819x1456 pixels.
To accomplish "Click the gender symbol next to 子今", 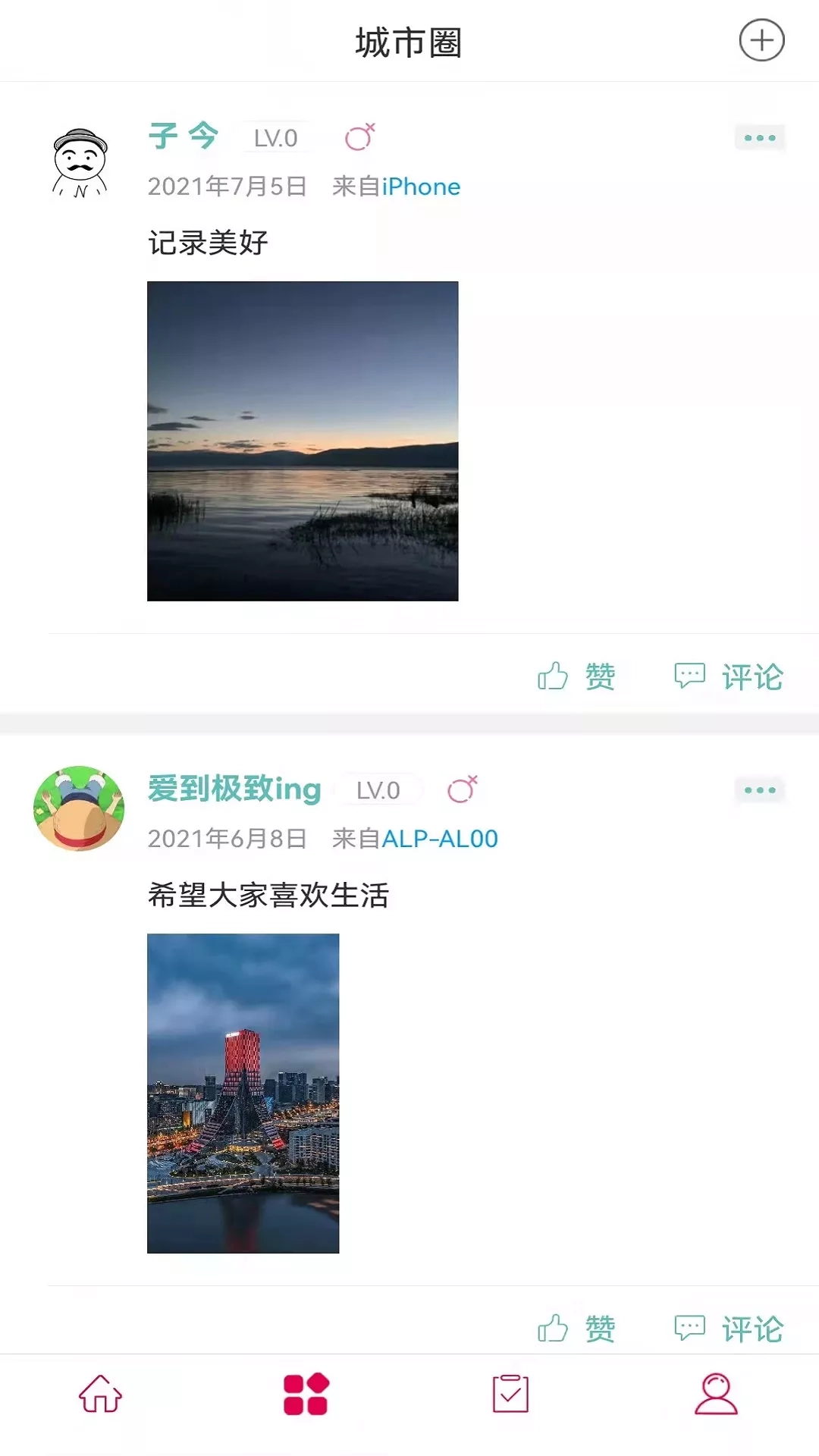I will point(359,135).
